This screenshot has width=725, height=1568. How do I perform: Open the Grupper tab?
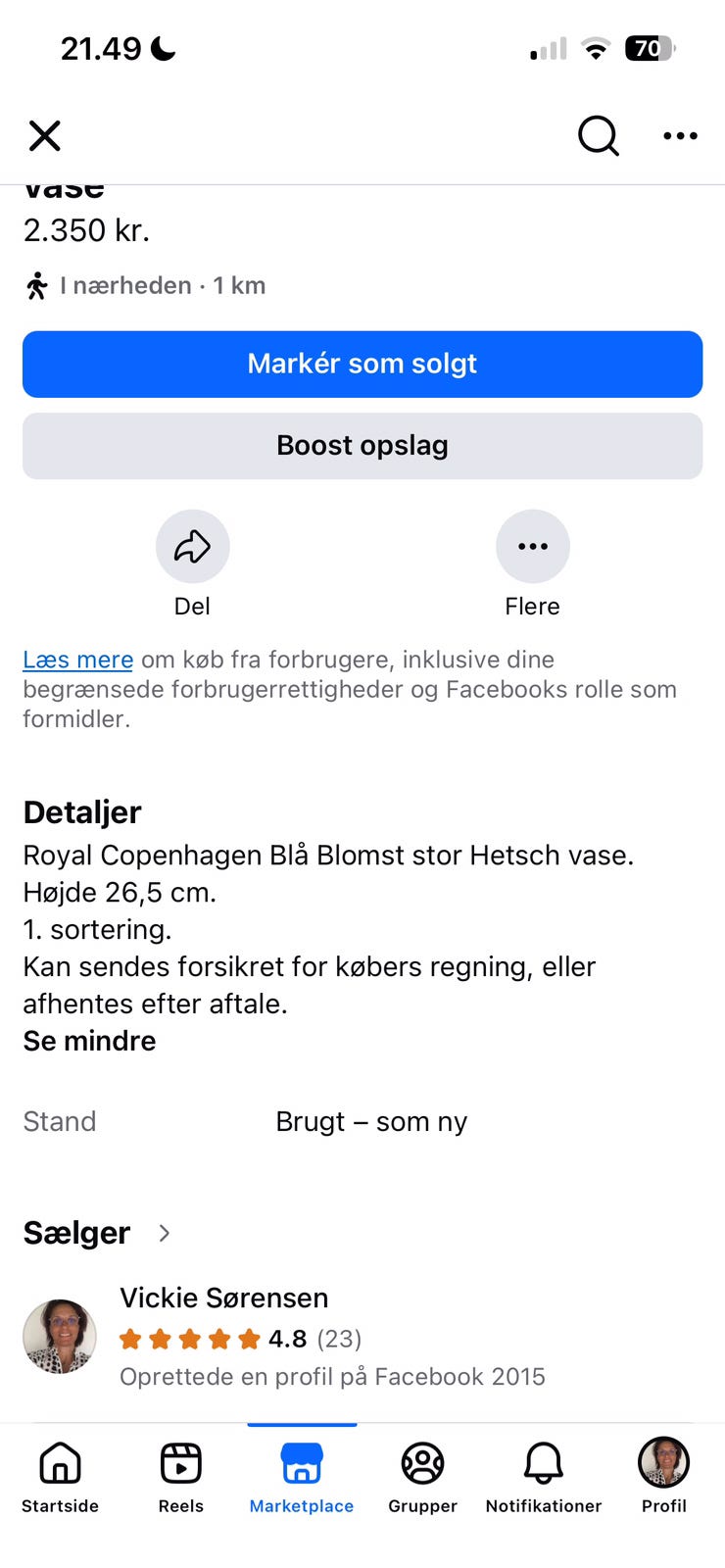coord(422,1477)
